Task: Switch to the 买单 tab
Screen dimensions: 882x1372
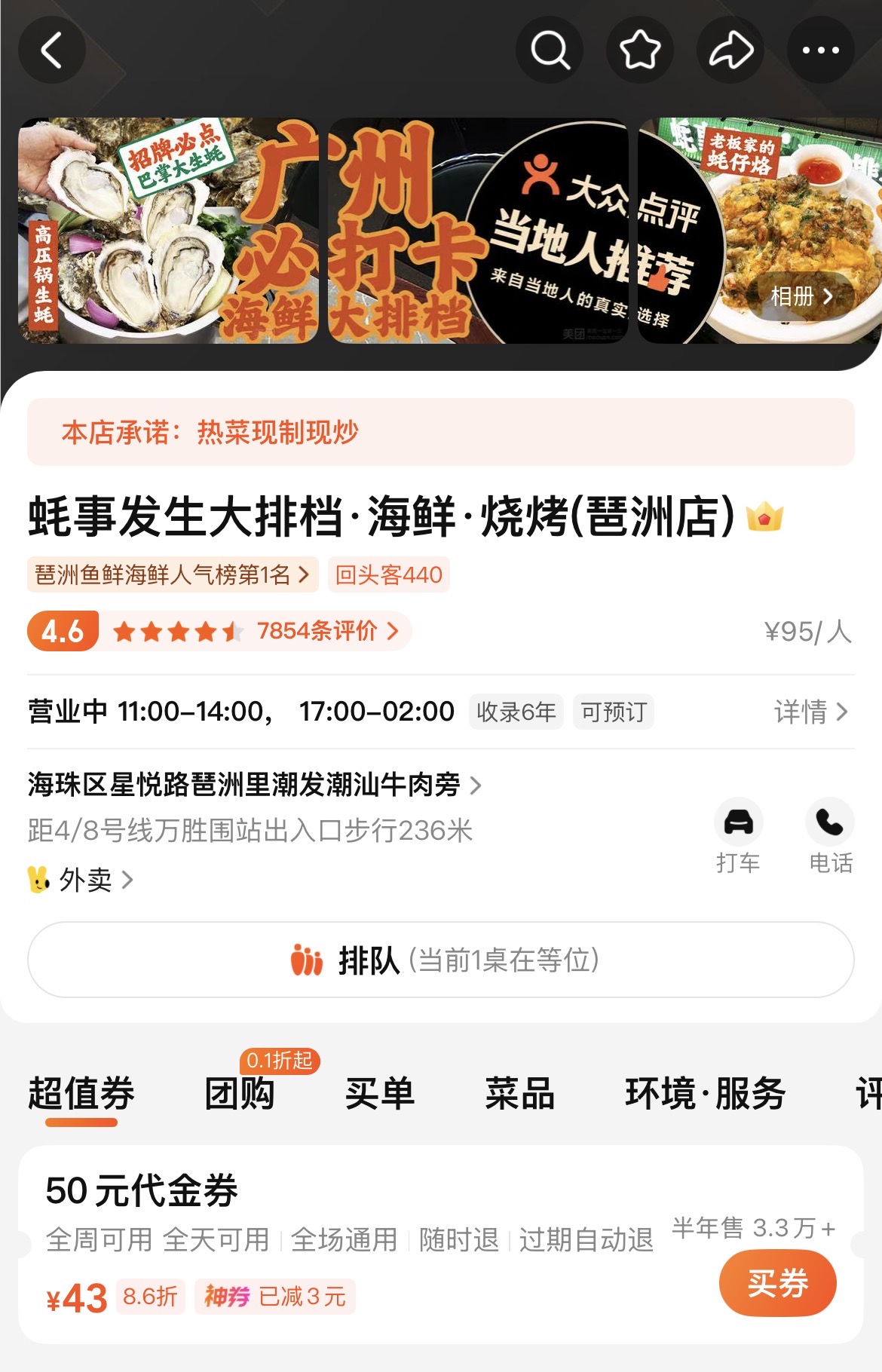Action: point(380,1094)
